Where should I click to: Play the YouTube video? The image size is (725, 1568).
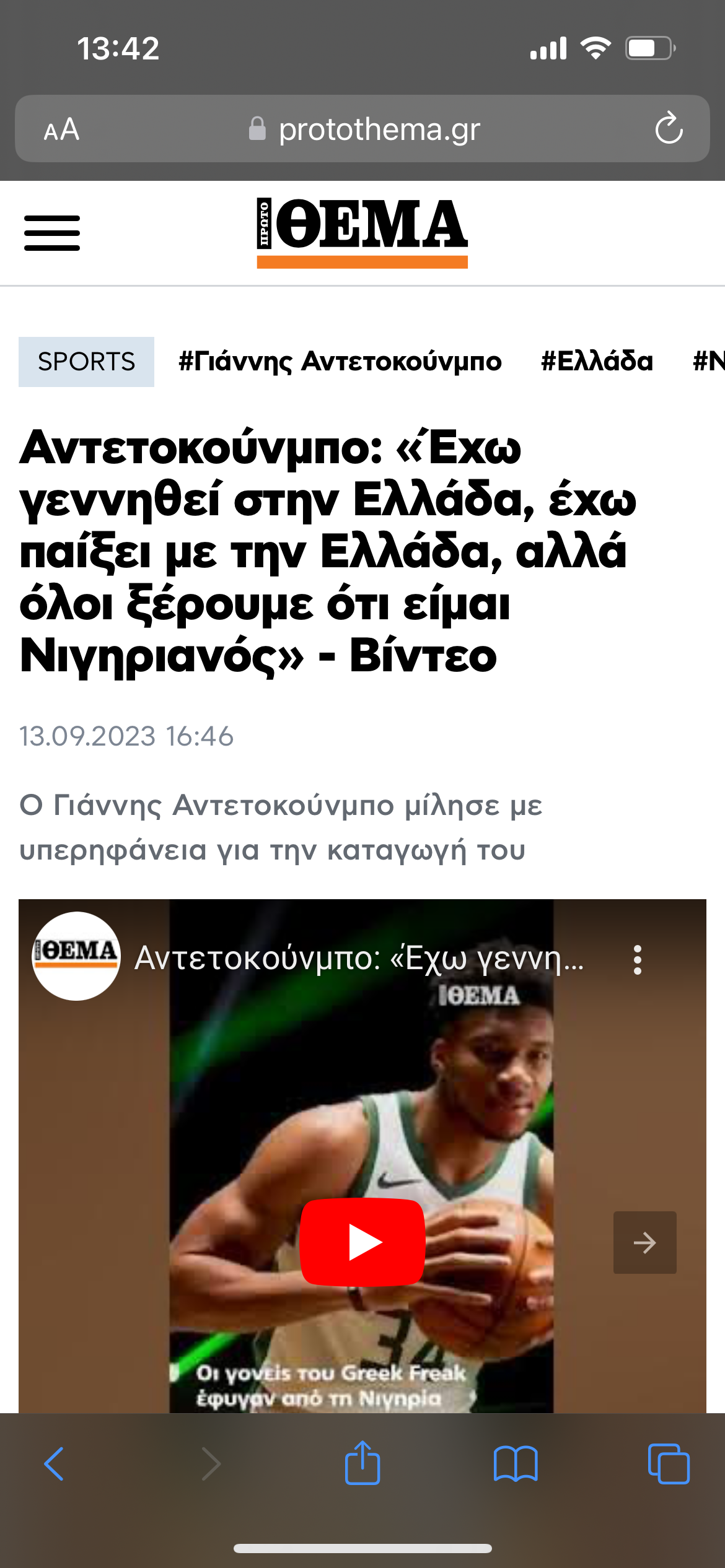[362, 1242]
